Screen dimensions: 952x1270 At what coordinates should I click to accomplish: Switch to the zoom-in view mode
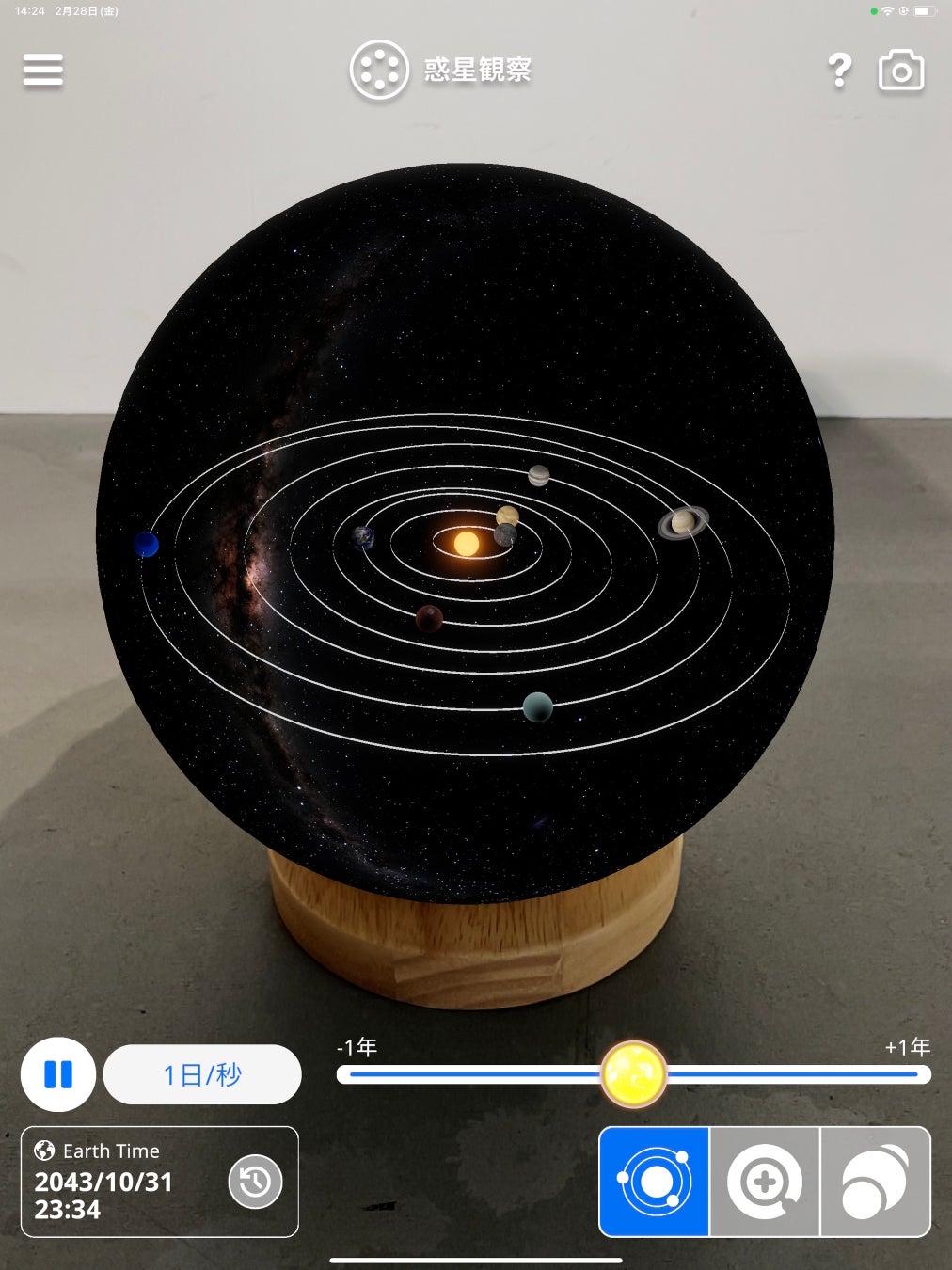point(765,1182)
